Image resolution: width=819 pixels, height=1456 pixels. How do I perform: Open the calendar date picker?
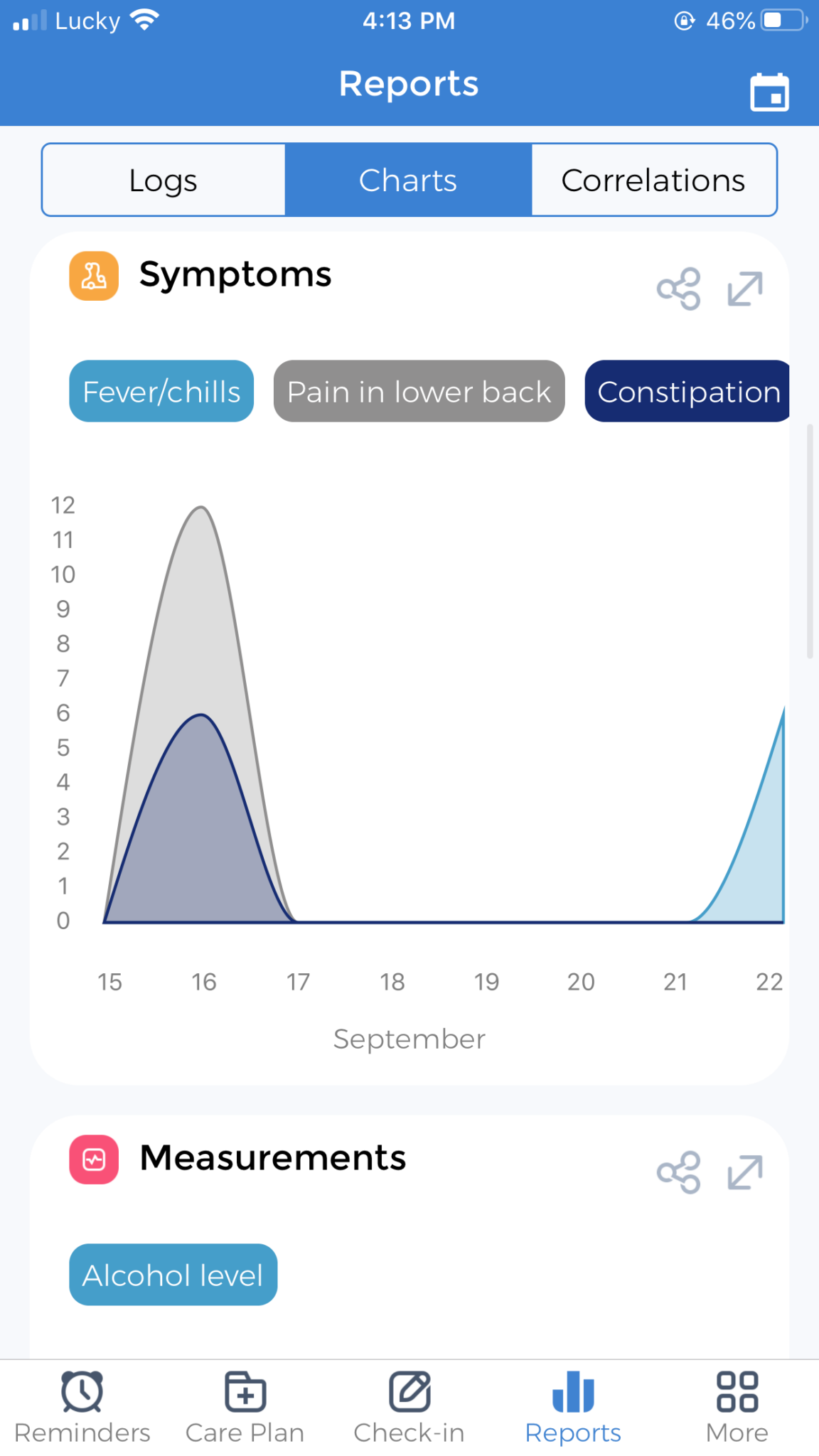tap(771, 91)
